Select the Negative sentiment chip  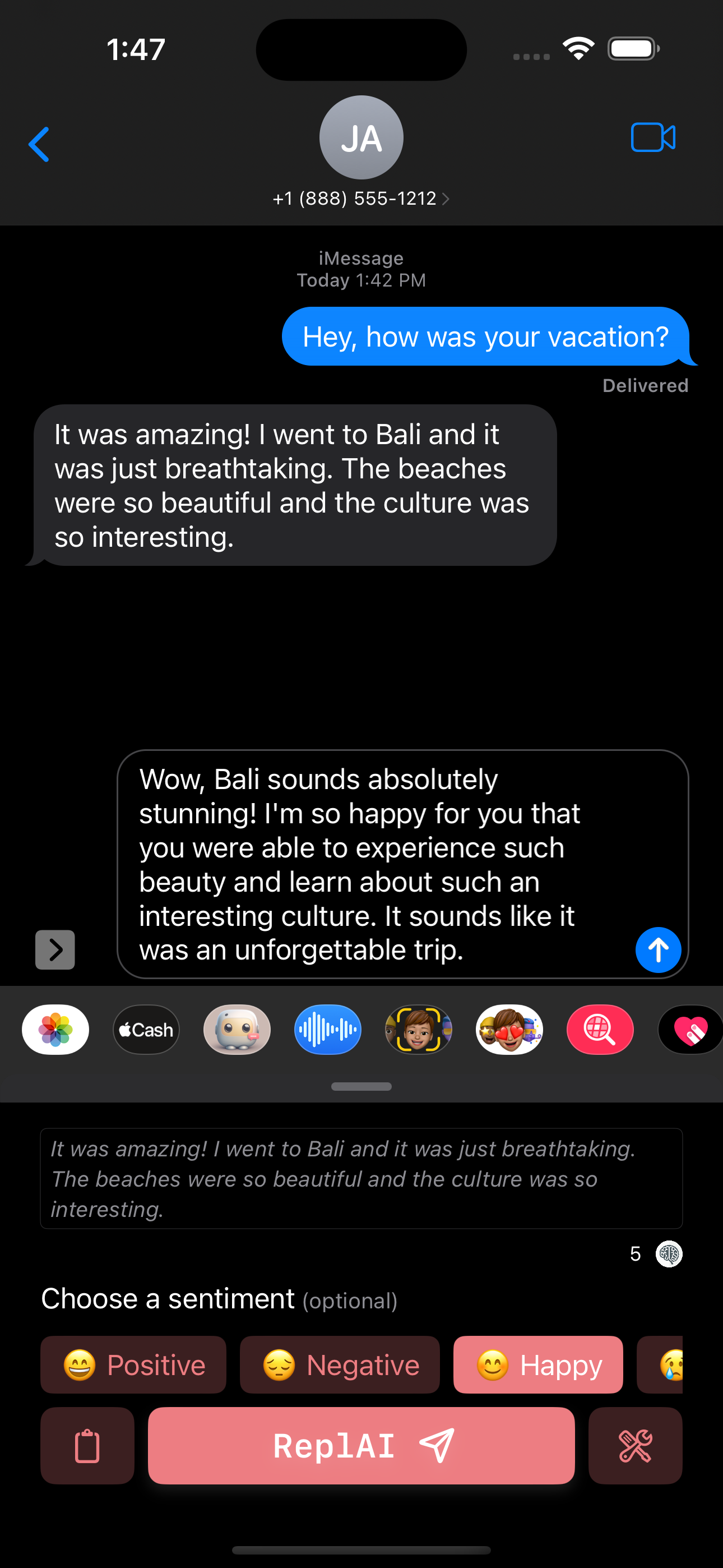coord(340,1364)
